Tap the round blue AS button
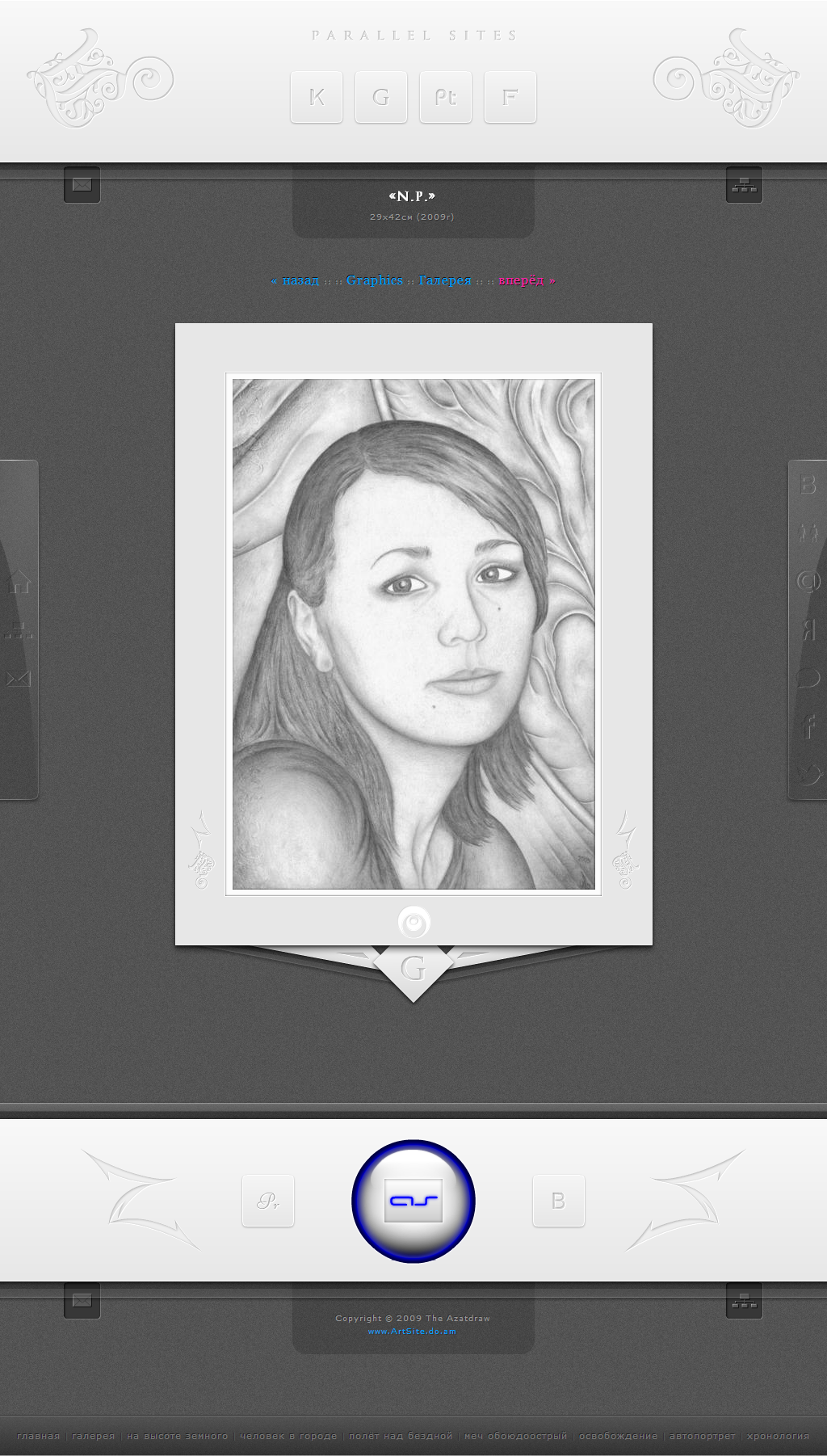827x1456 pixels. (x=413, y=1201)
